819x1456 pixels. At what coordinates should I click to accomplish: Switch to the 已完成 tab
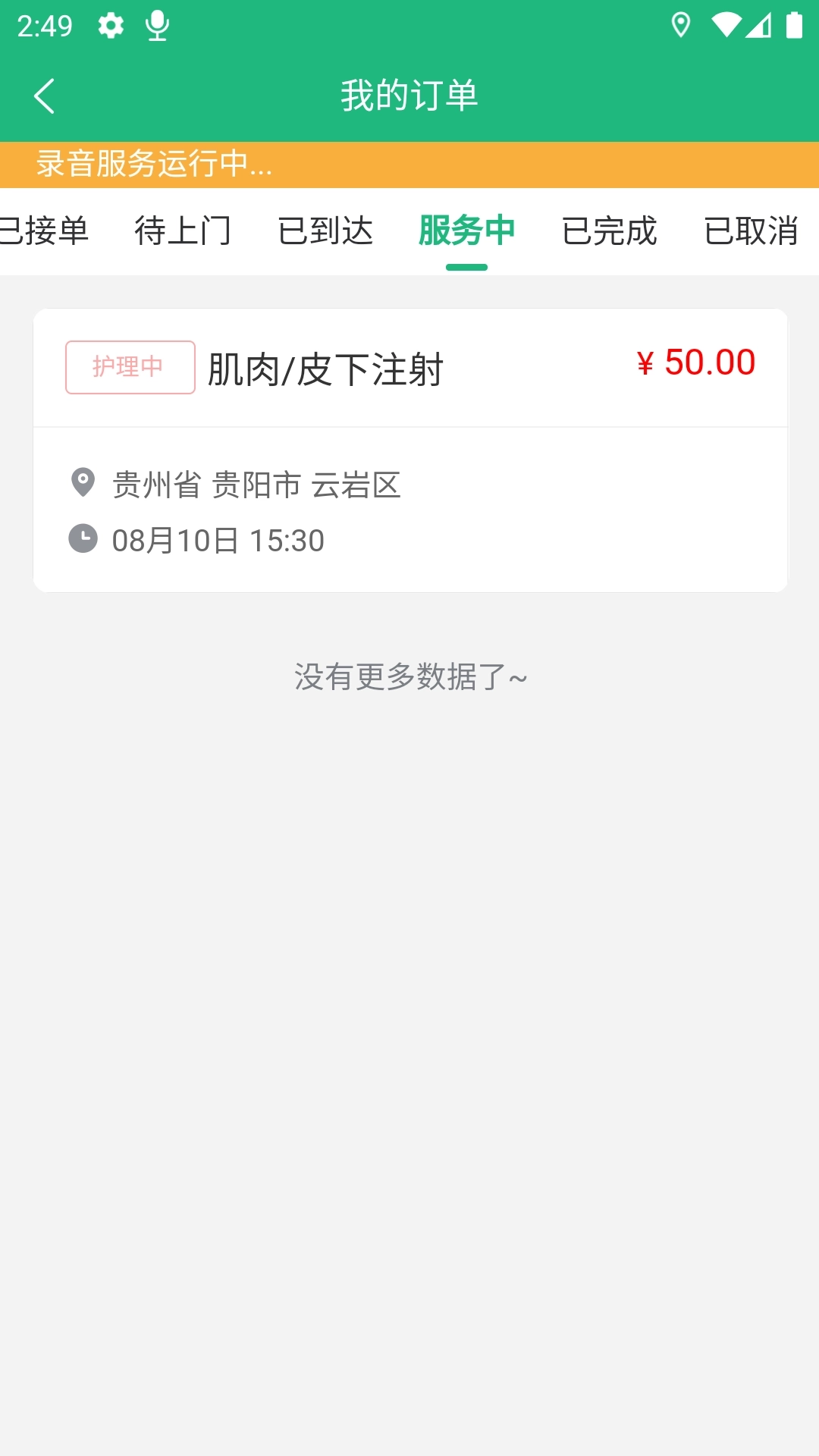coord(609,231)
